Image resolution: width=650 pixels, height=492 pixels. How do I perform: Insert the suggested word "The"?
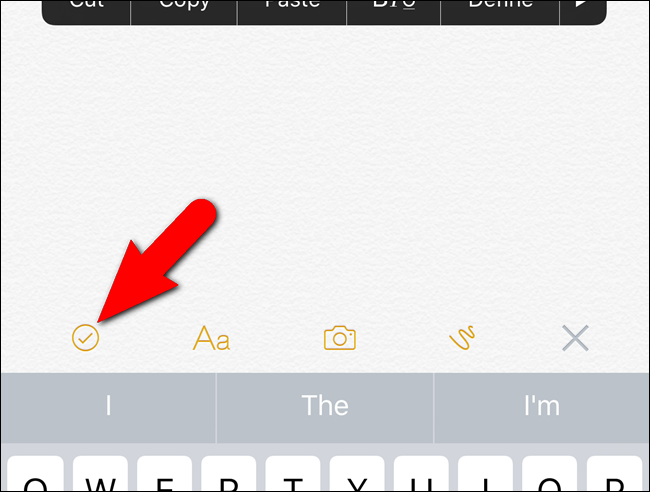[325, 405]
